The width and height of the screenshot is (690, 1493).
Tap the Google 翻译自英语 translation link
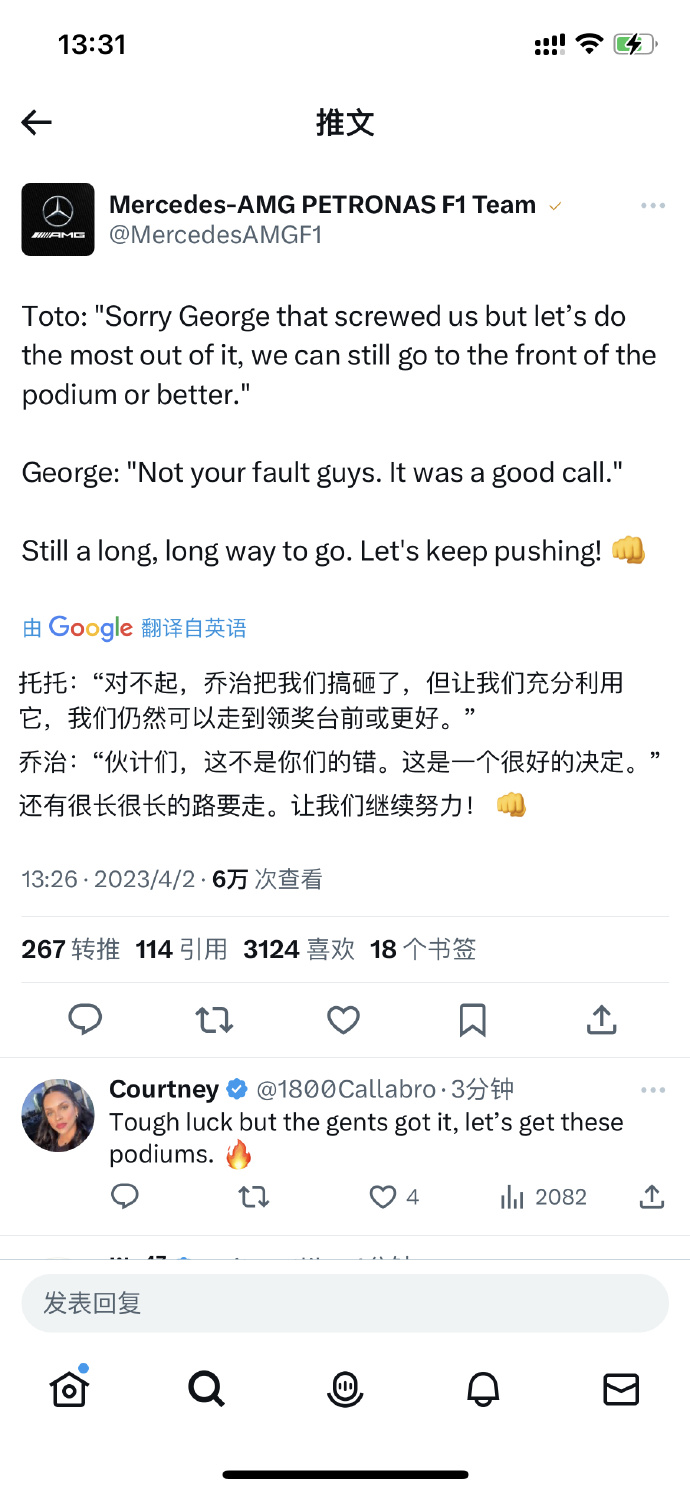[135, 628]
